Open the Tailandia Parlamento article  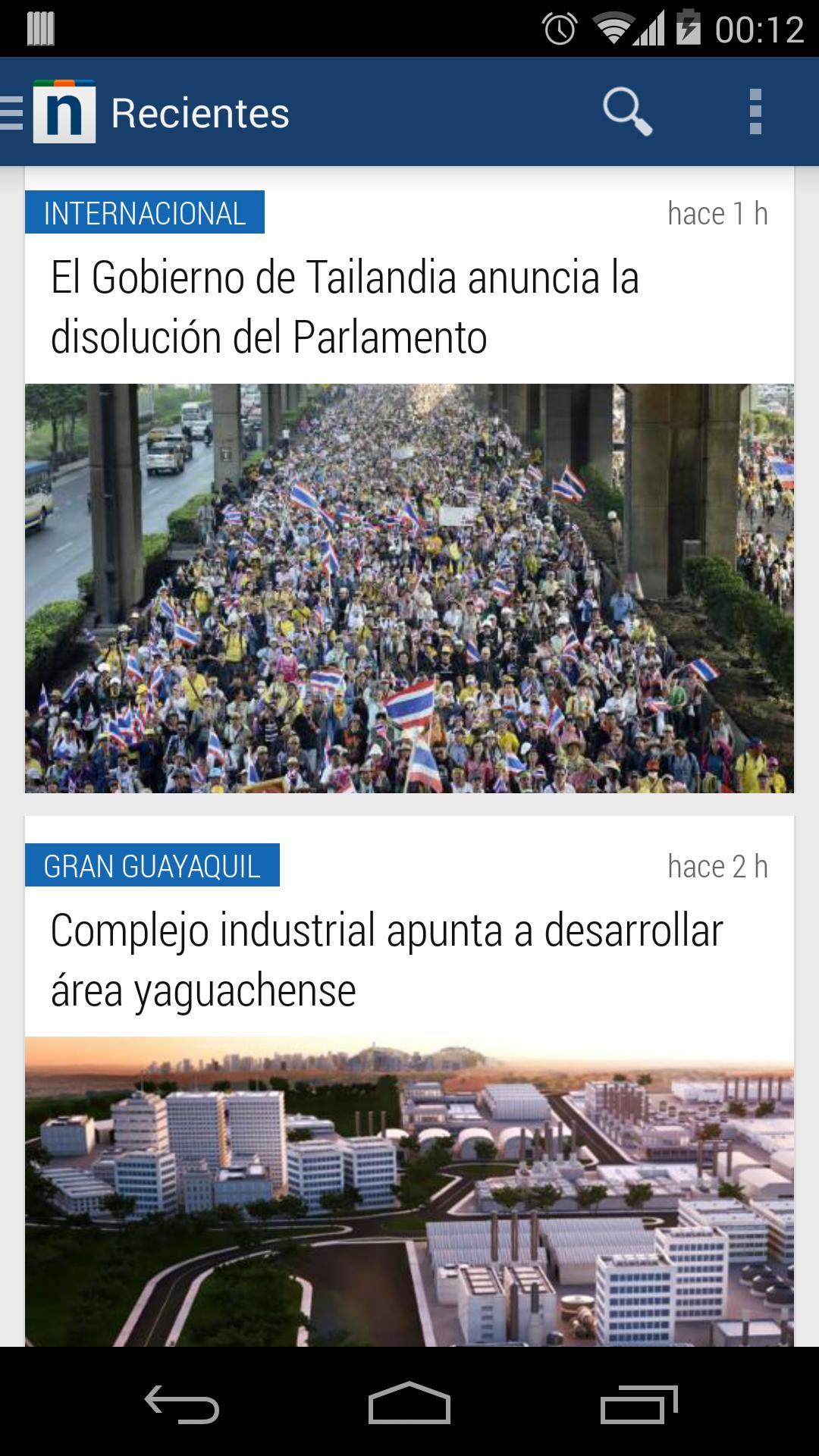(x=344, y=307)
